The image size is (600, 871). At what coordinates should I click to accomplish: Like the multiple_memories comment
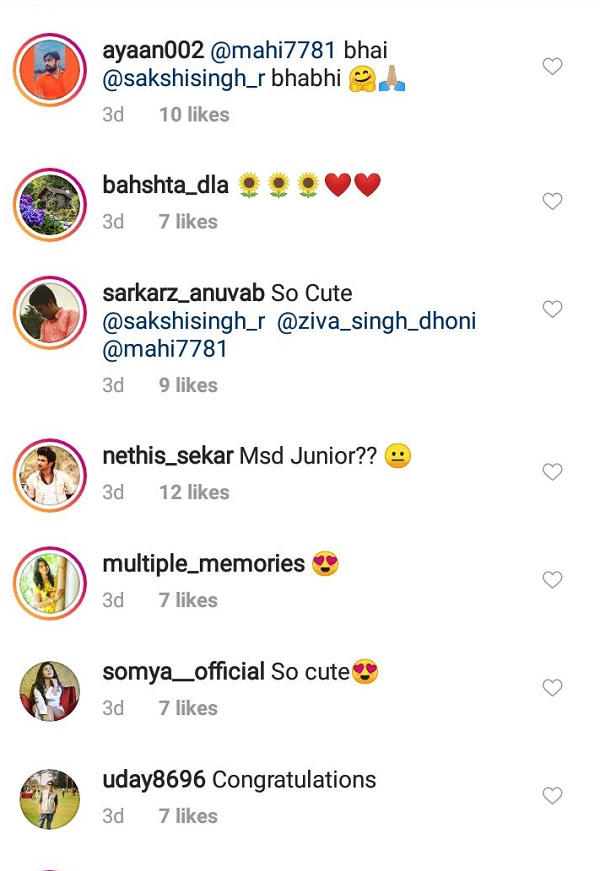click(x=552, y=580)
